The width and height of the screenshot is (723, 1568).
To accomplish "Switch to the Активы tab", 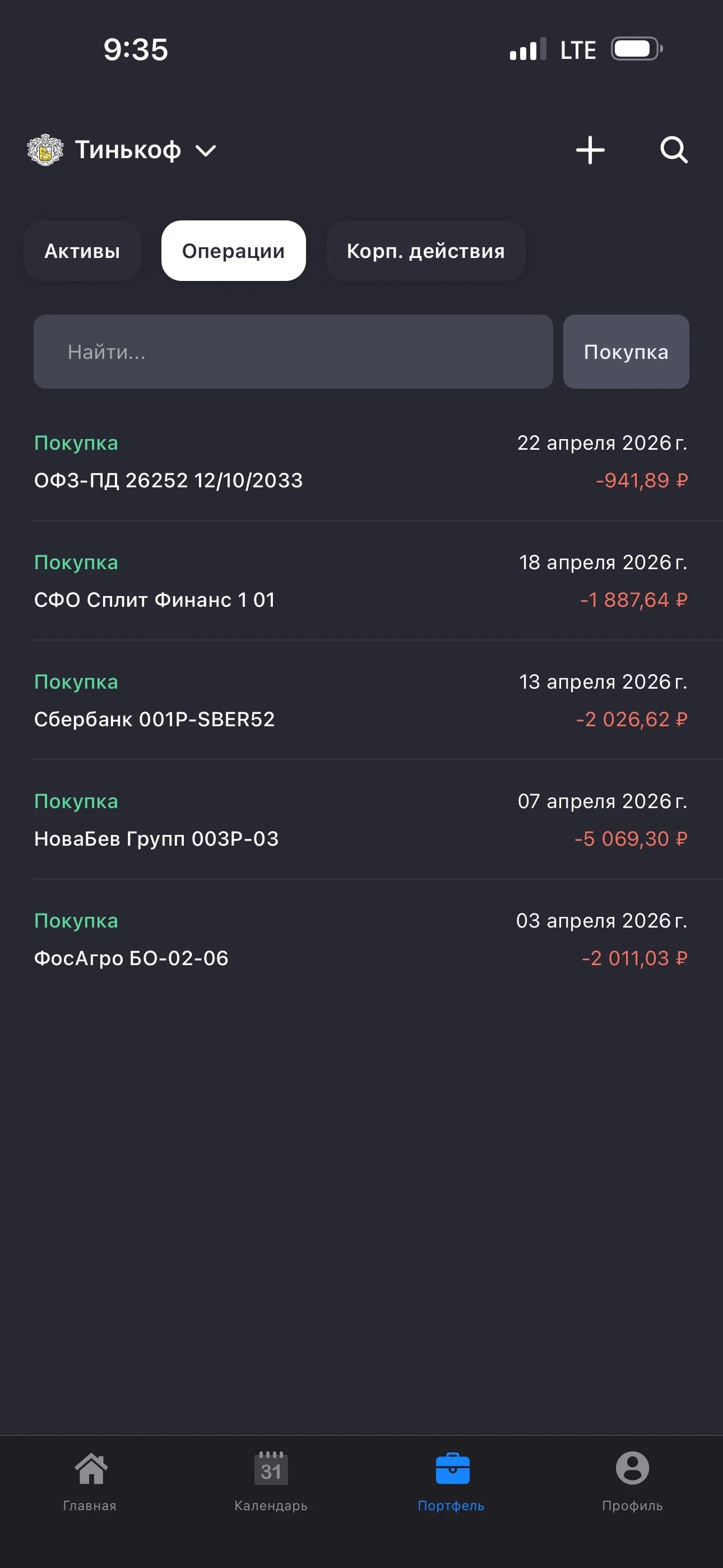I will point(82,251).
